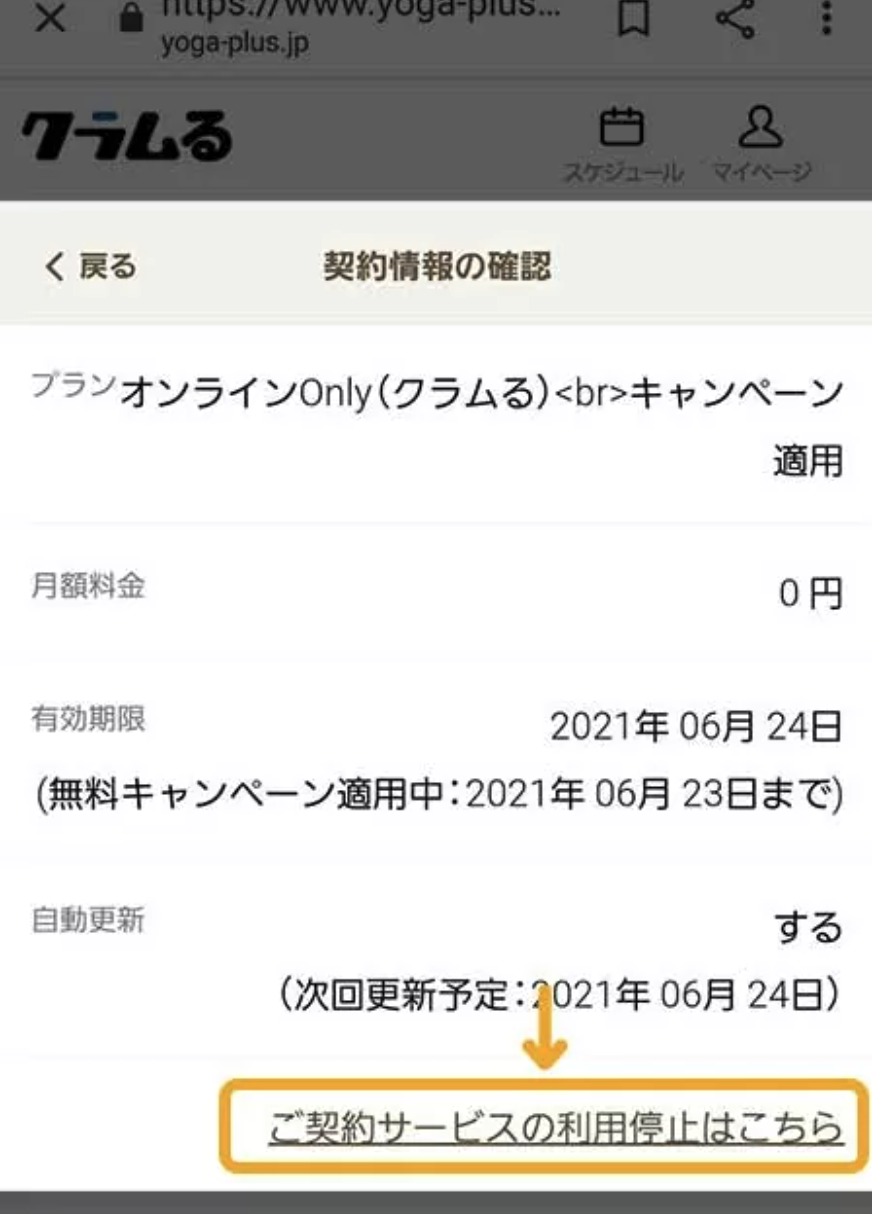Go back with 戻る
The height and width of the screenshot is (1214, 872).
(x=90, y=266)
